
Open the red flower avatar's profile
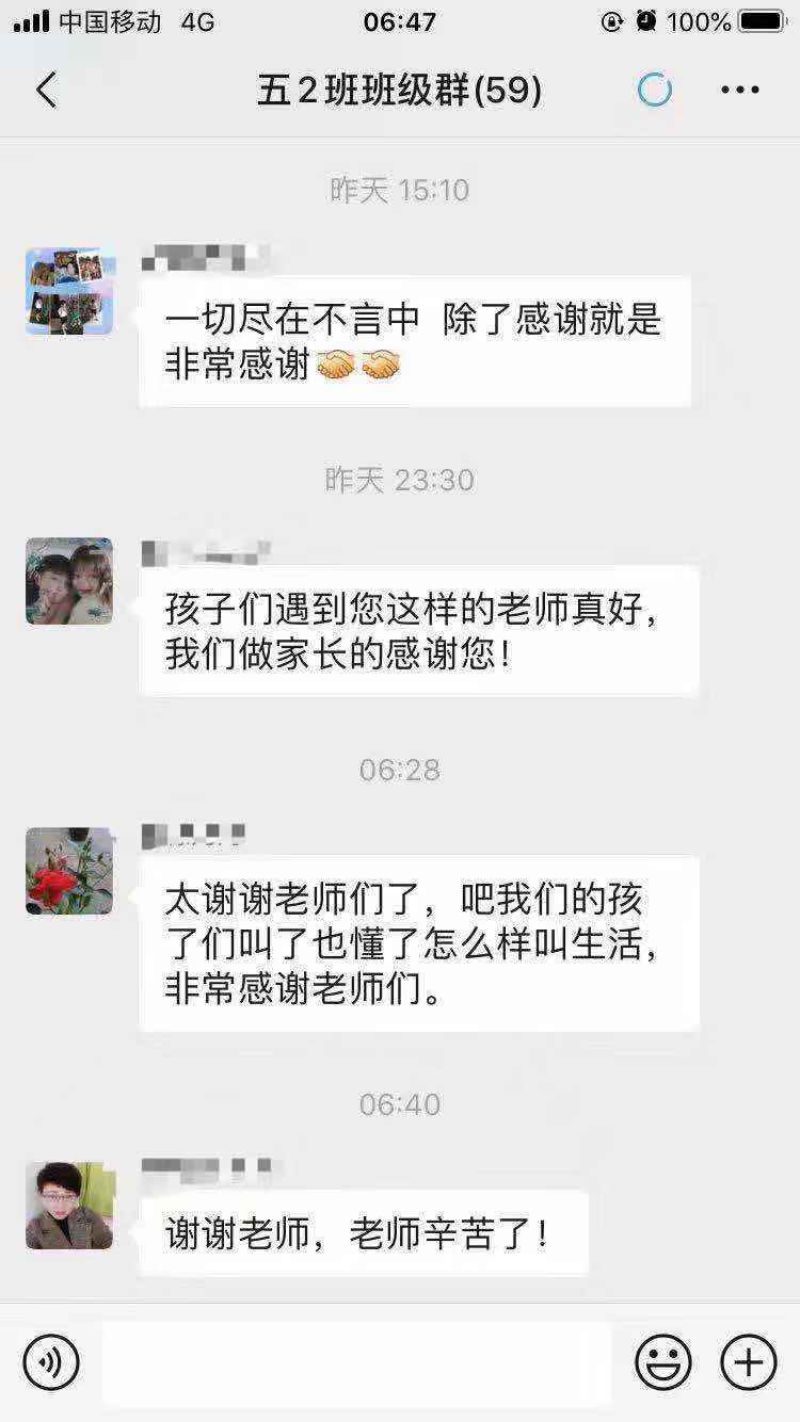point(70,871)
